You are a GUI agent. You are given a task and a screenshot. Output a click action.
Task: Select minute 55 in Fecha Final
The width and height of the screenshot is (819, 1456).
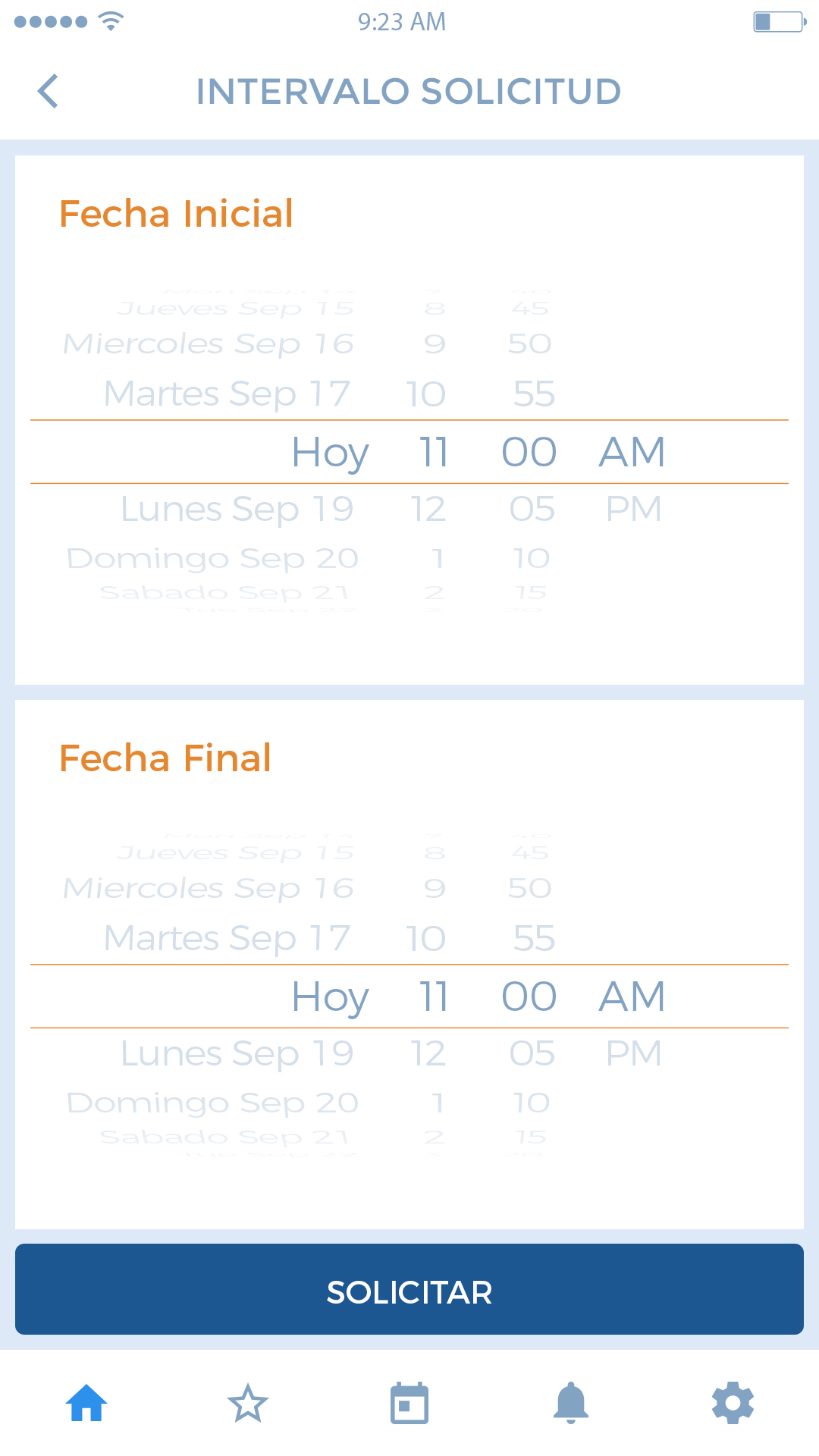[534, 939]
